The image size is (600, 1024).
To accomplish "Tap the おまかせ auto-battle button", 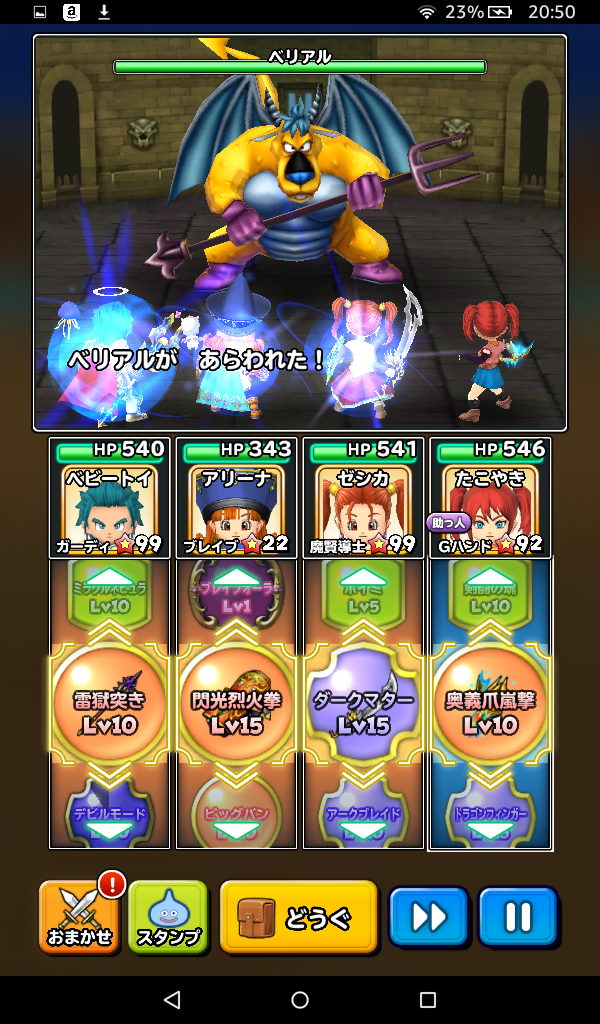I will [79, 916].
